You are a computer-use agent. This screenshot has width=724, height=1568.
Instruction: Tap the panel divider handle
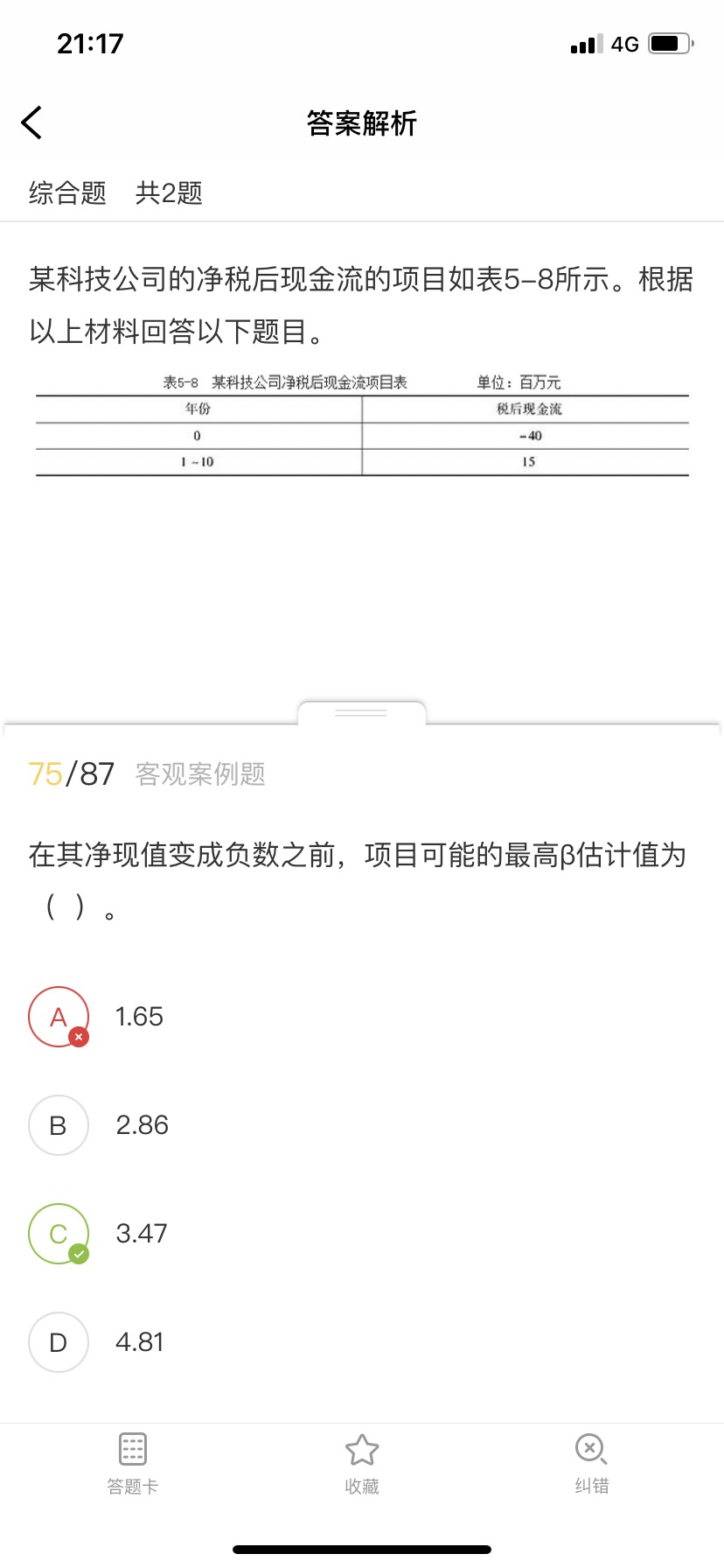pyautogui.click(x=361, y=713)
